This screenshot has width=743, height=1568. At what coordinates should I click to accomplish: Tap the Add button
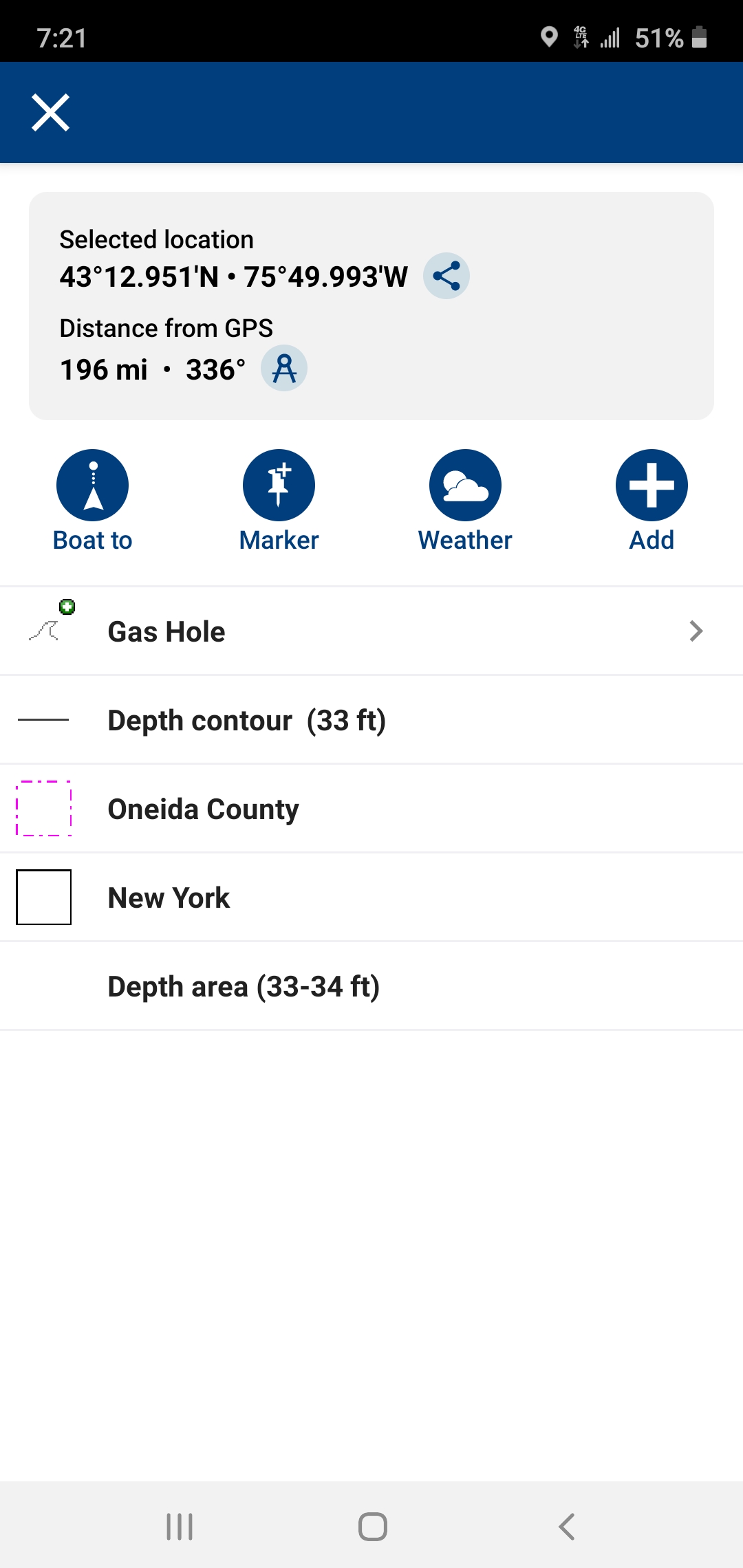tap(652, 501)
